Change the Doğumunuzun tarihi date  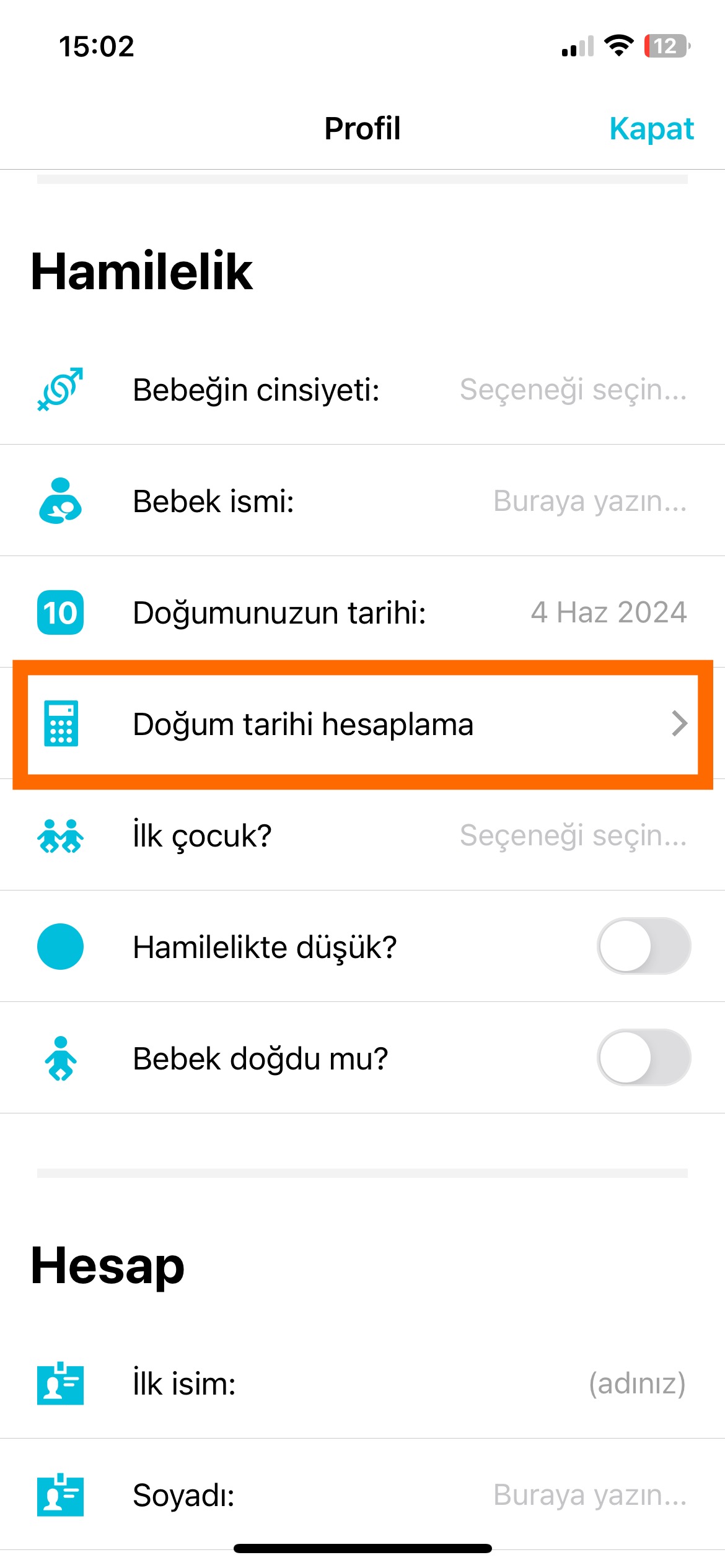[608, 612]
